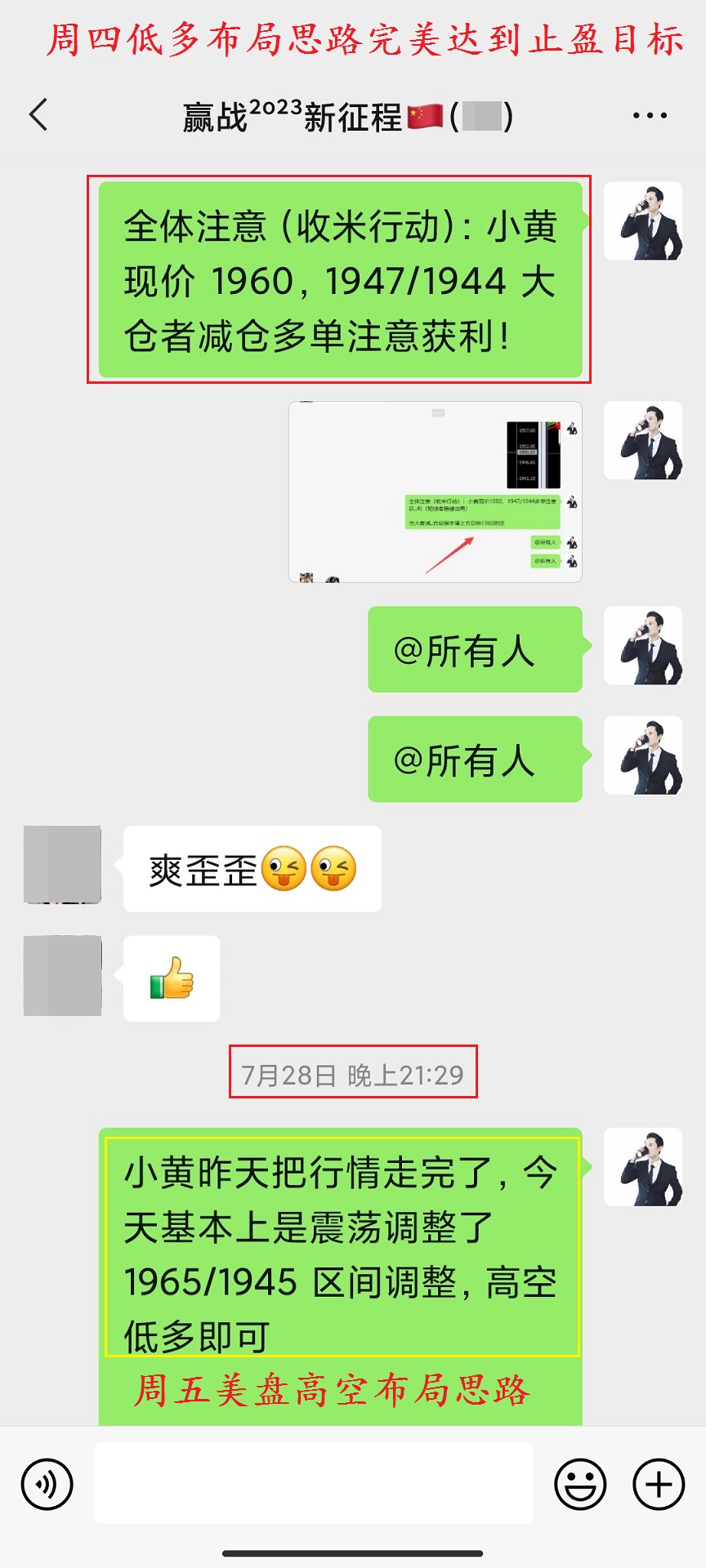Focus the message text field
Screen dimensions: 706x1568
point(314,1482)
